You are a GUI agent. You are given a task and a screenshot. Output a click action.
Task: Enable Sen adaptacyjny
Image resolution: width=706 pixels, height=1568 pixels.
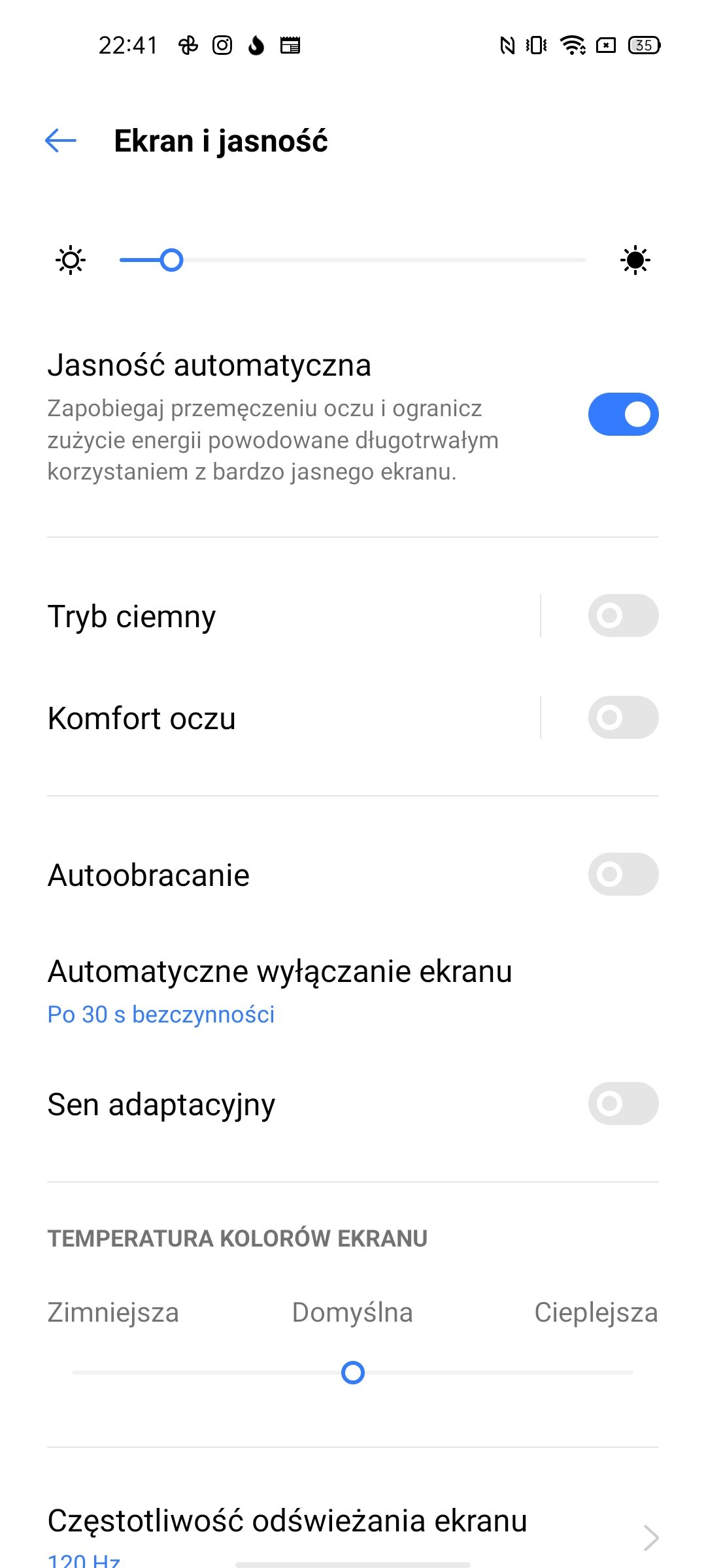[x=623, y=1103]
